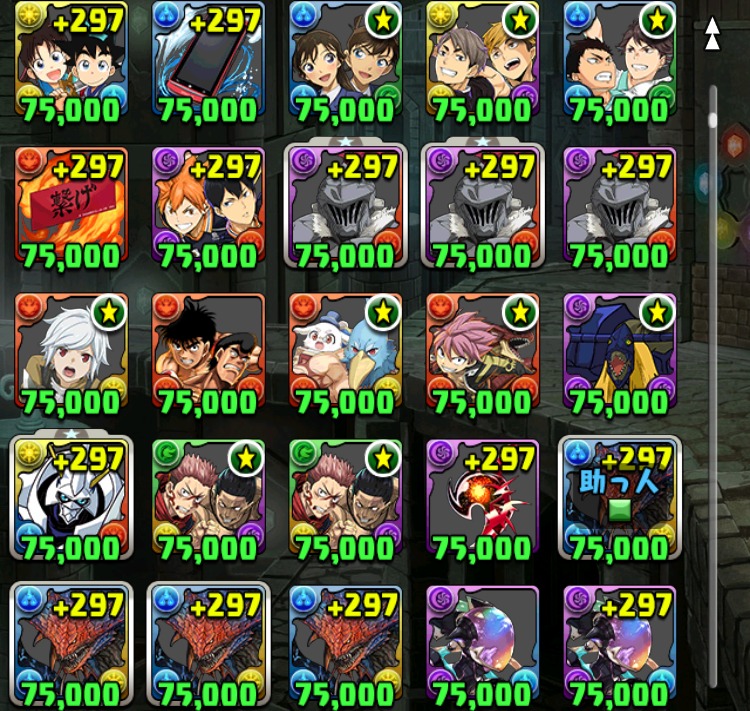Choose the white masked robot card
Image resolution: width=750 pixels, height=711 pixels.
click(70, 497)
